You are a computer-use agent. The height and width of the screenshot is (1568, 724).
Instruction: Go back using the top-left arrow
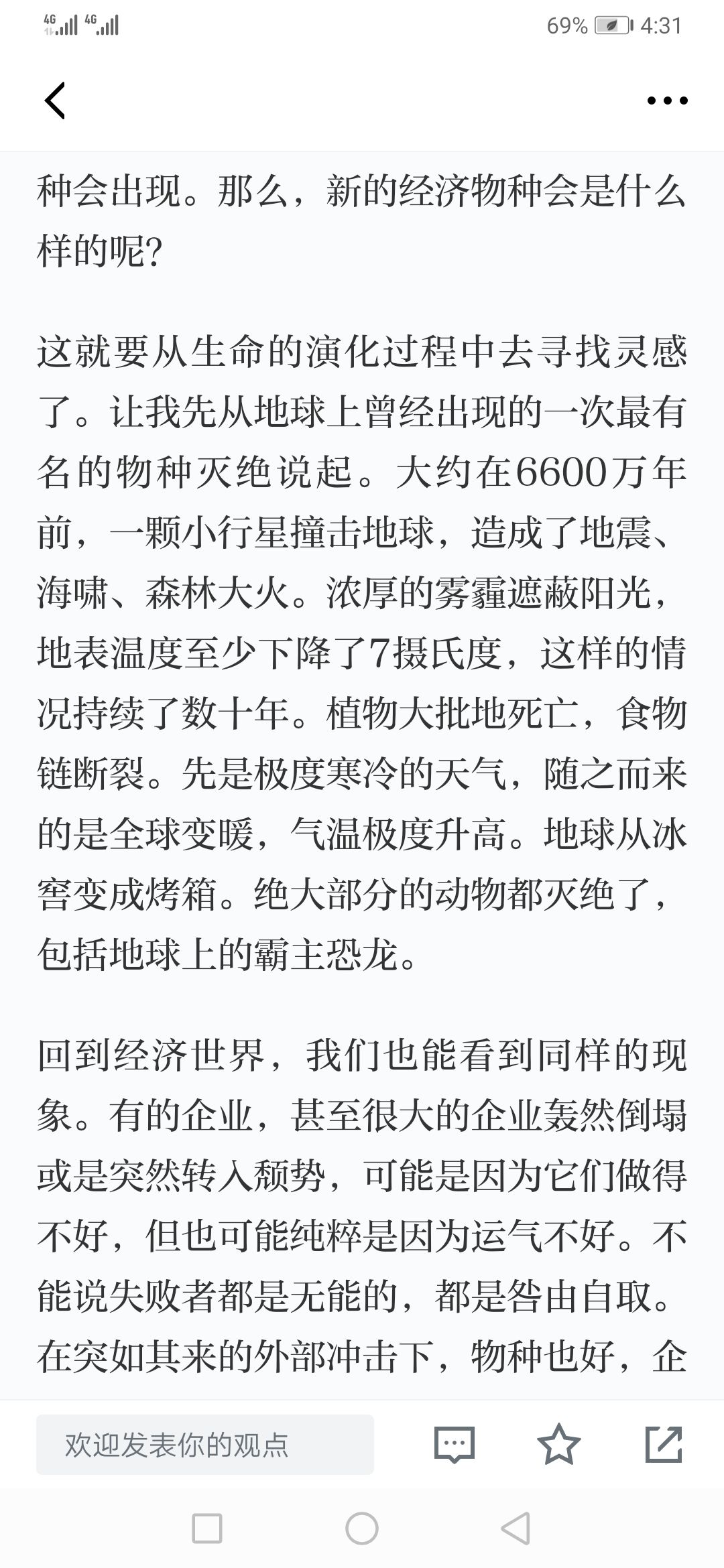coord(55,101)
